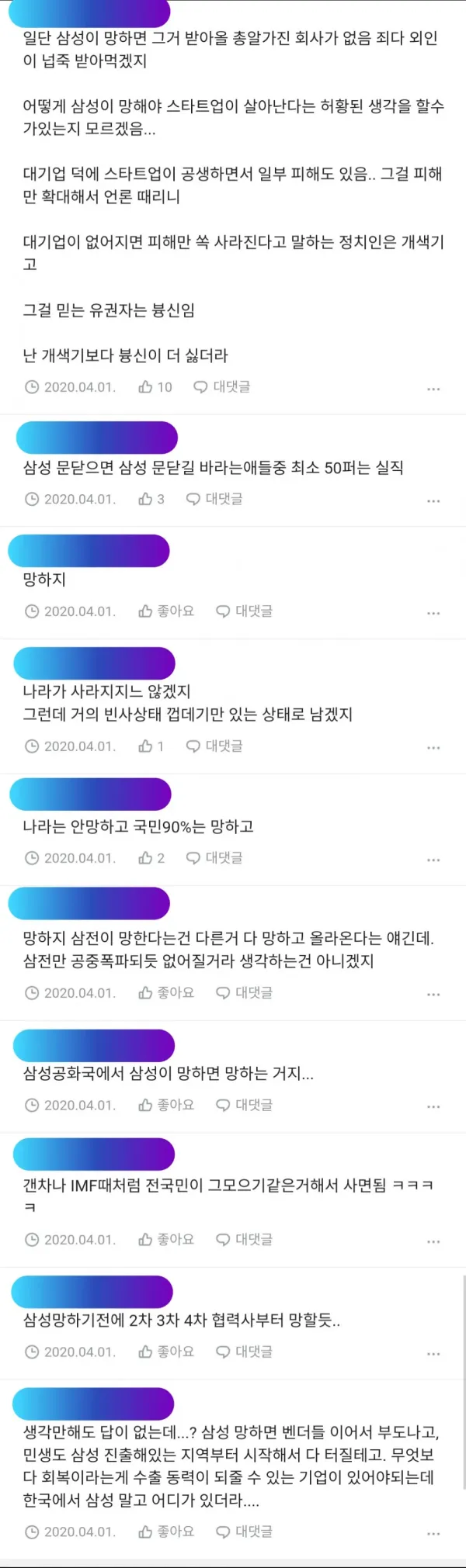This screenshot has height=1568, width=466.
Task: Like the '2차 3차 4차 협력사' comment
Action: click(166, 1352)
